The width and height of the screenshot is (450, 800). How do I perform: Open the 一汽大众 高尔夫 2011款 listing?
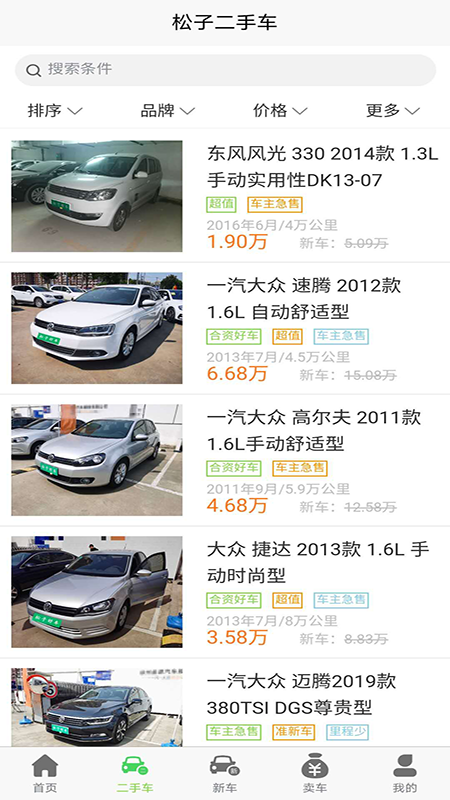coord(225,460)
